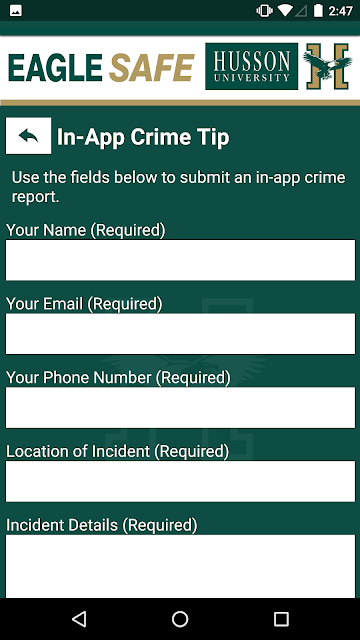Image resolution: width=360 pixels, height=640 pixels.
Task: Tap the Your Name field
Action: 180,260
